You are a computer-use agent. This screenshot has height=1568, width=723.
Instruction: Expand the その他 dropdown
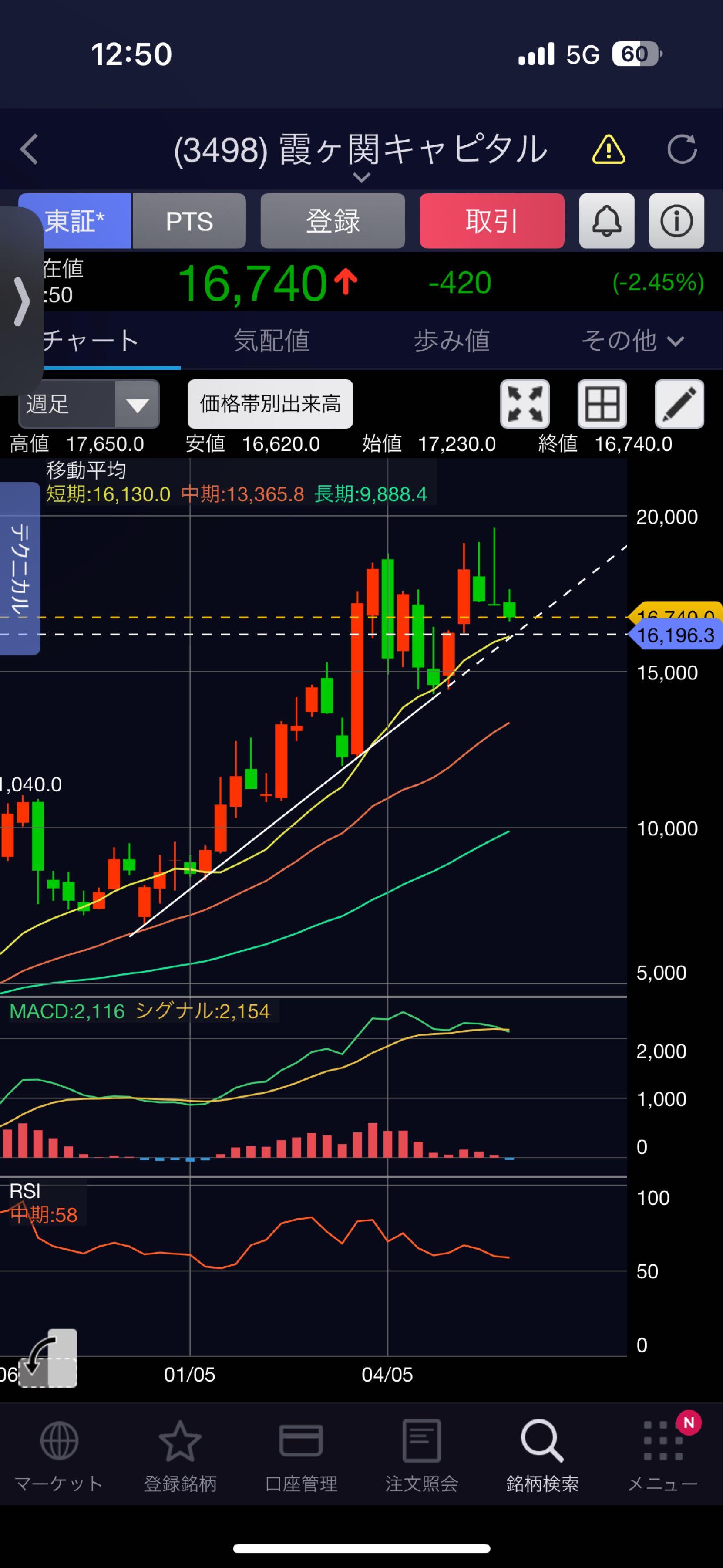coord(632,340)
